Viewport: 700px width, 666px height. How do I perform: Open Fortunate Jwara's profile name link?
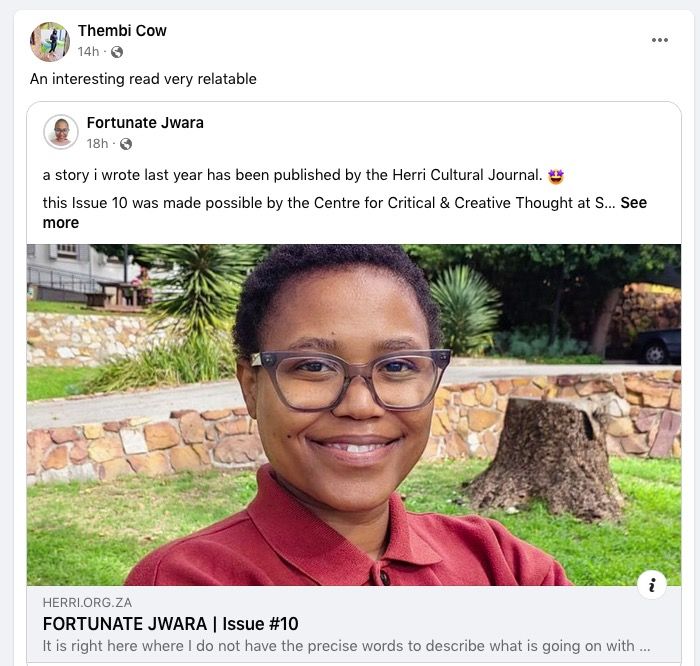[145, 123]
